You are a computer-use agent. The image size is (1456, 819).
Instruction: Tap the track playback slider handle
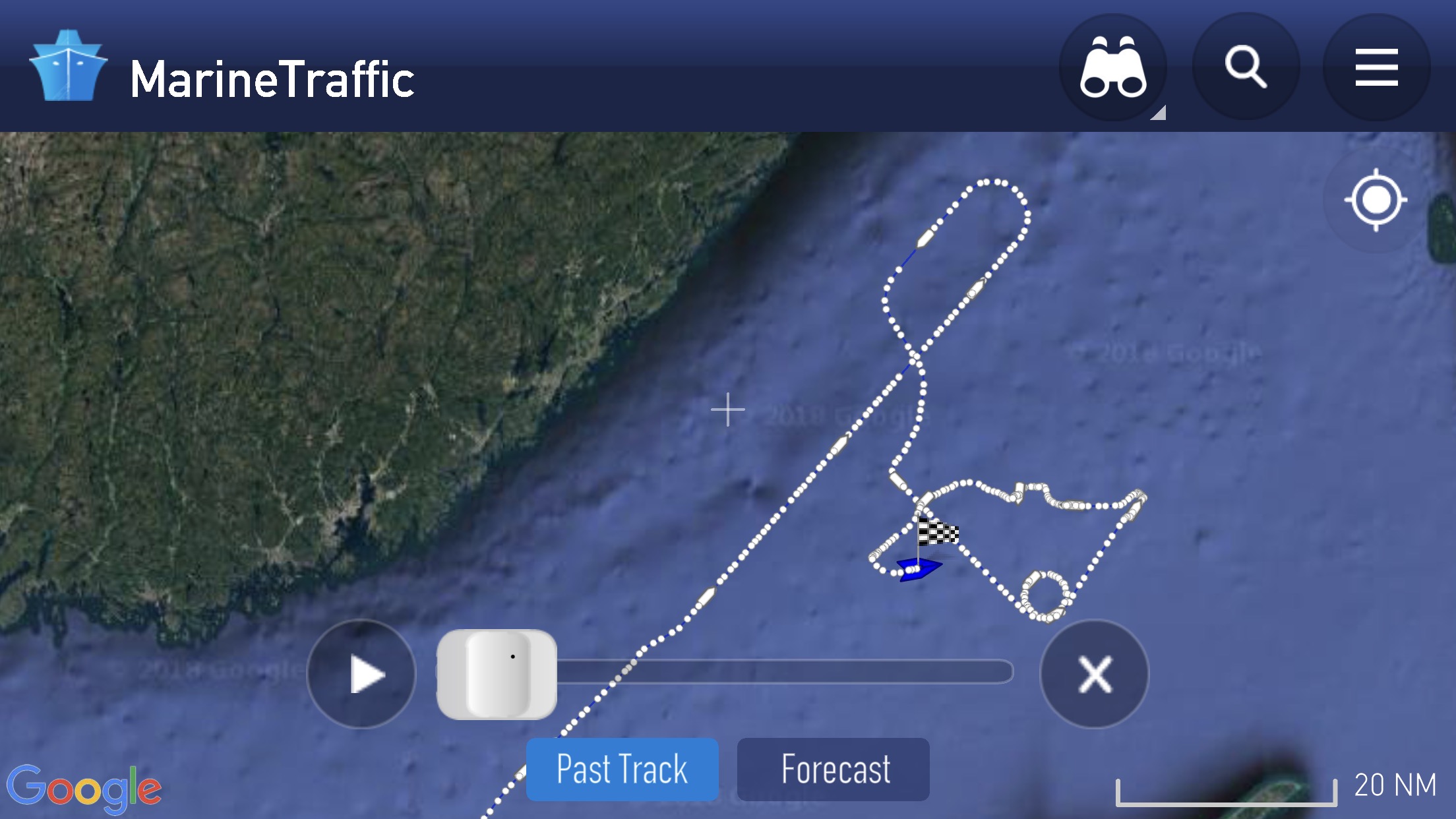[497, 674]
